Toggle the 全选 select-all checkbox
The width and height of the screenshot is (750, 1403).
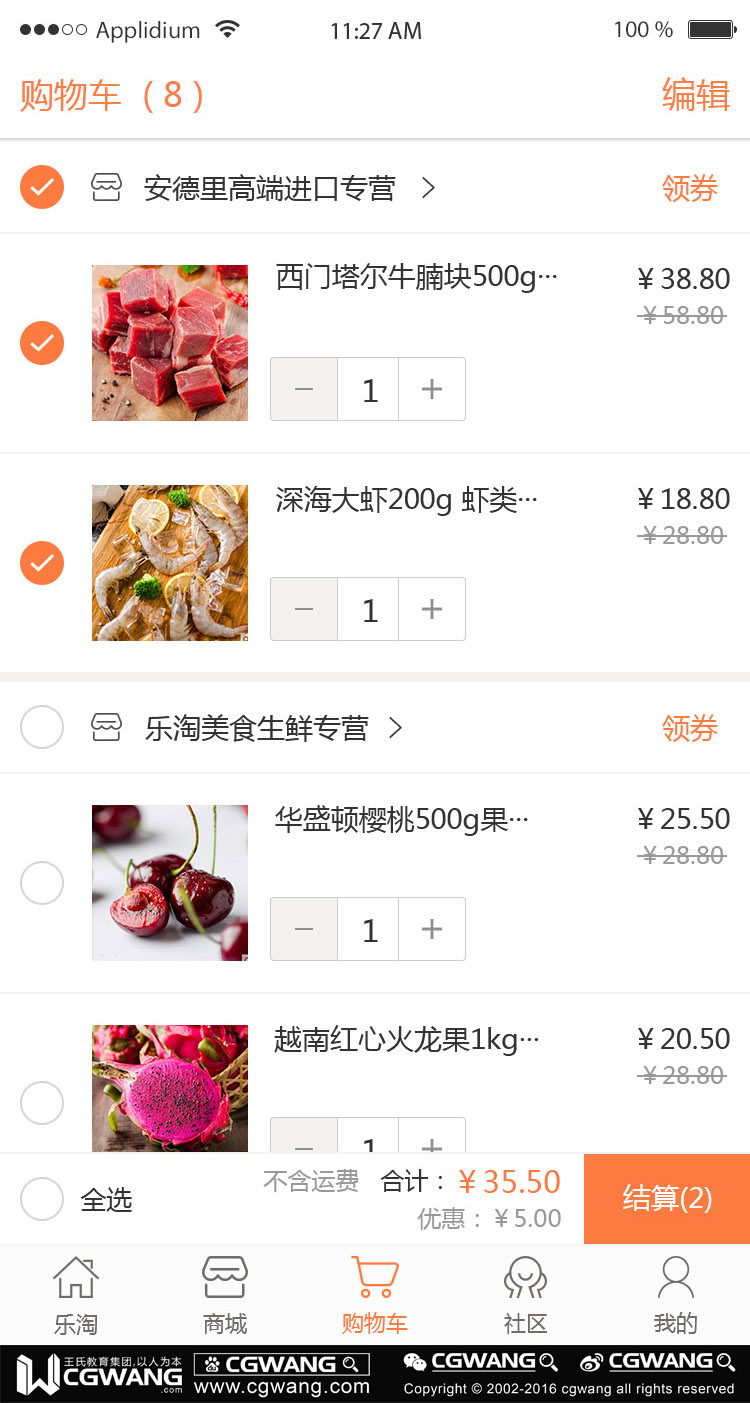[x=42, y=1199]
